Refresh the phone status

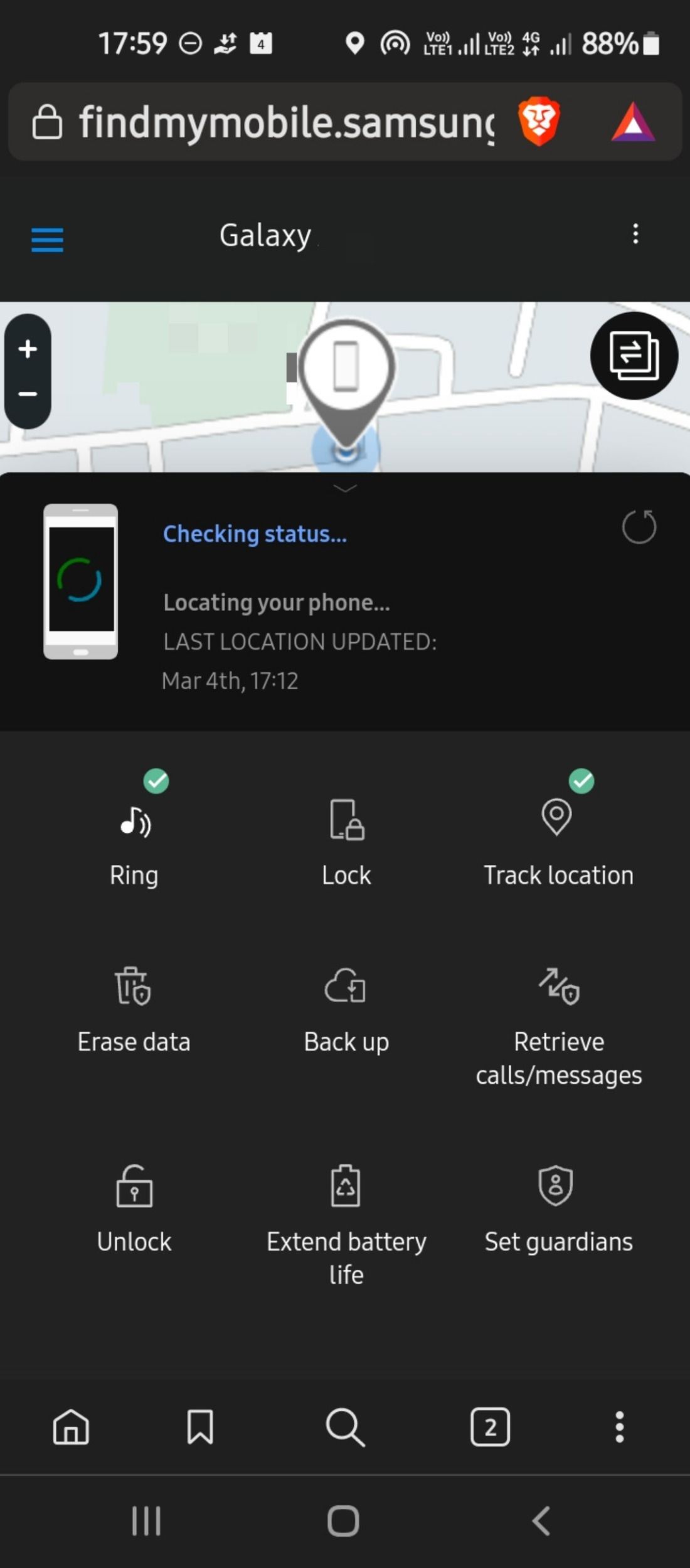[639, 527]
